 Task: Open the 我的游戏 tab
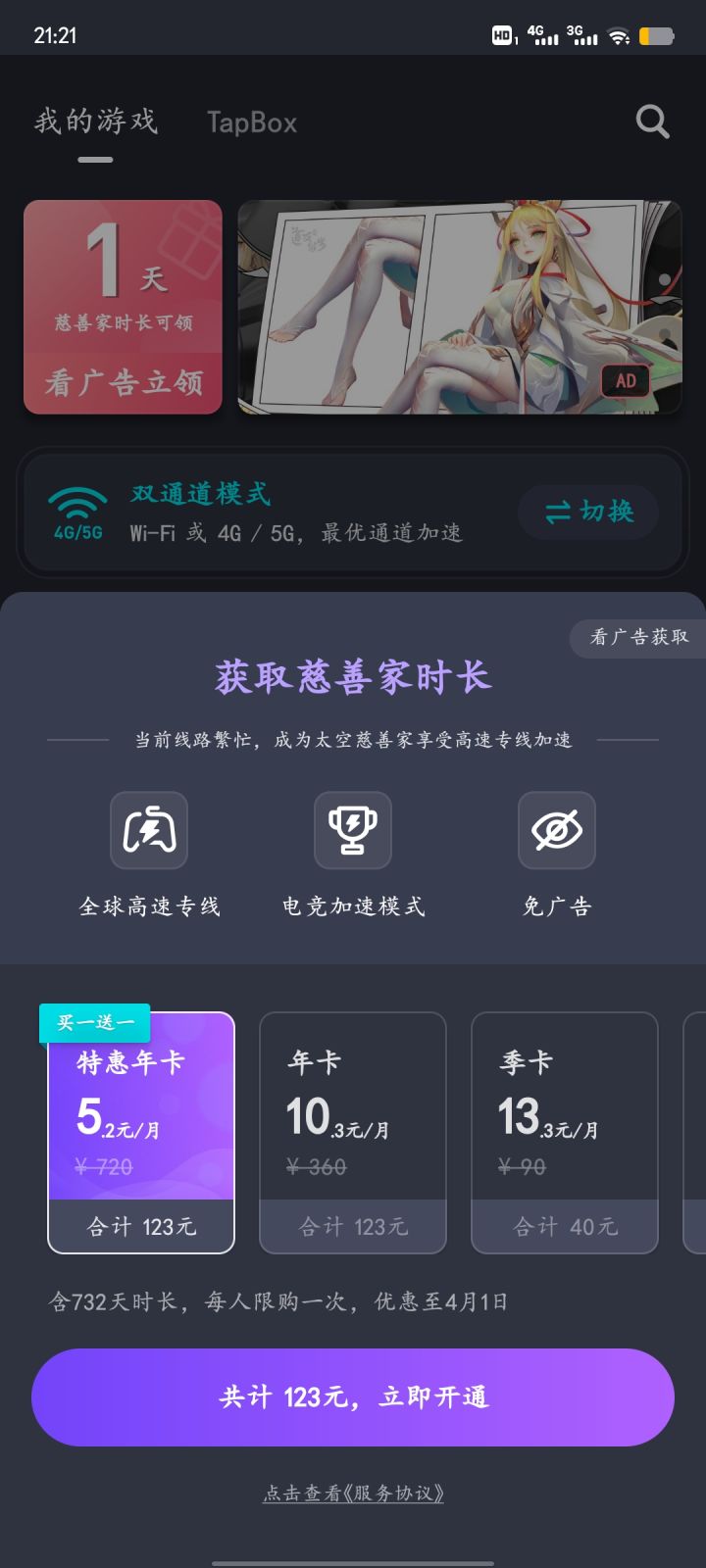point(97,121)
